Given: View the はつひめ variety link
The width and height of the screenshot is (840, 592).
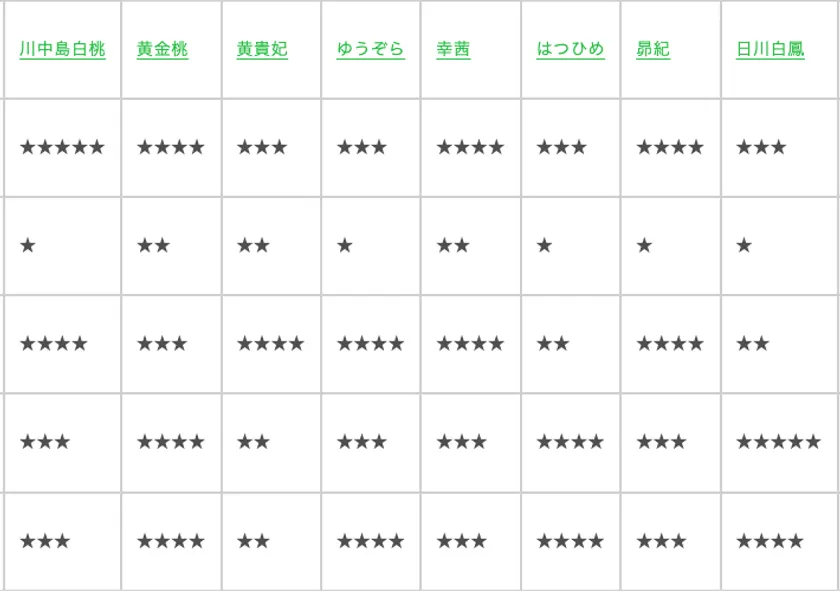Looking at the screenshot, I should click(570, 50).
